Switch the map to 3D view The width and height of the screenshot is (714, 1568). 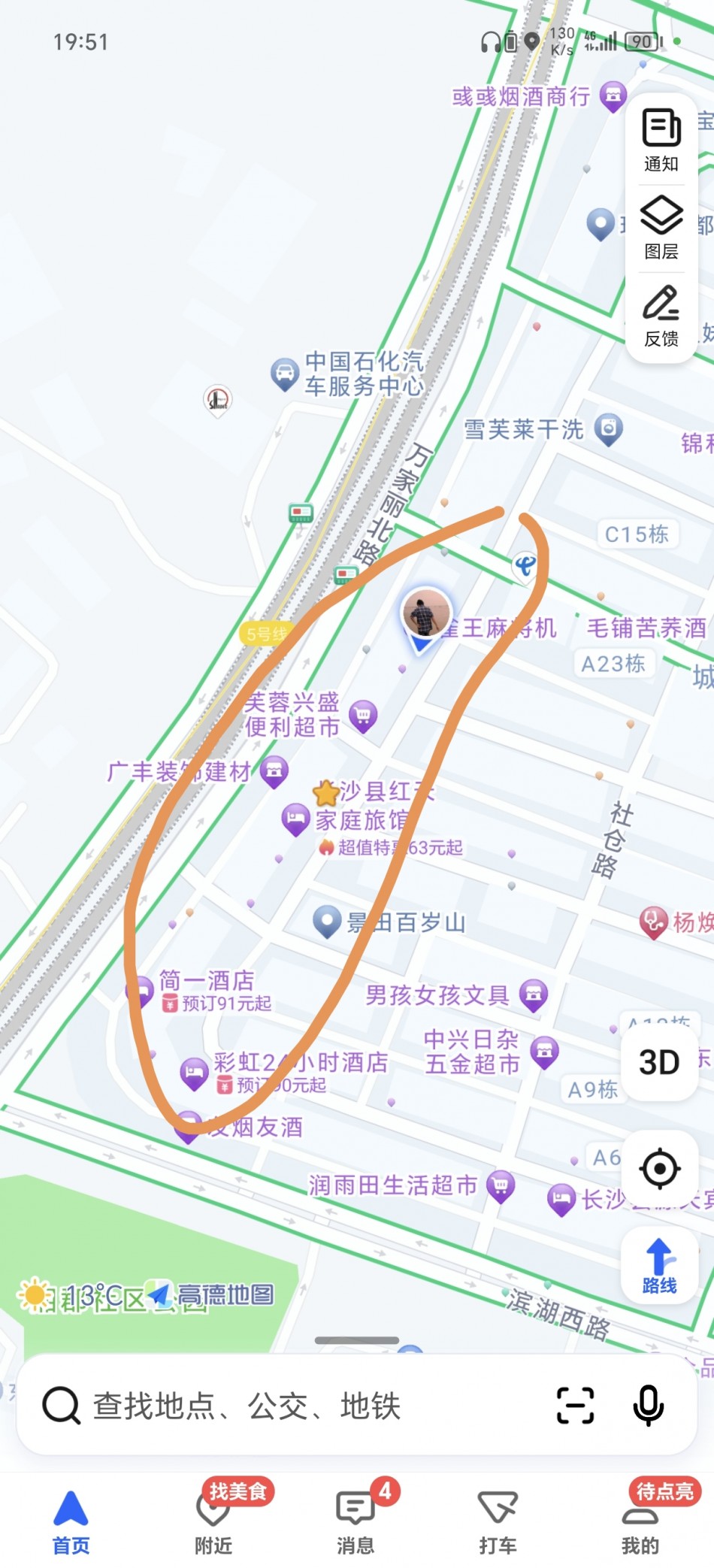click(x=659, y=1062)
